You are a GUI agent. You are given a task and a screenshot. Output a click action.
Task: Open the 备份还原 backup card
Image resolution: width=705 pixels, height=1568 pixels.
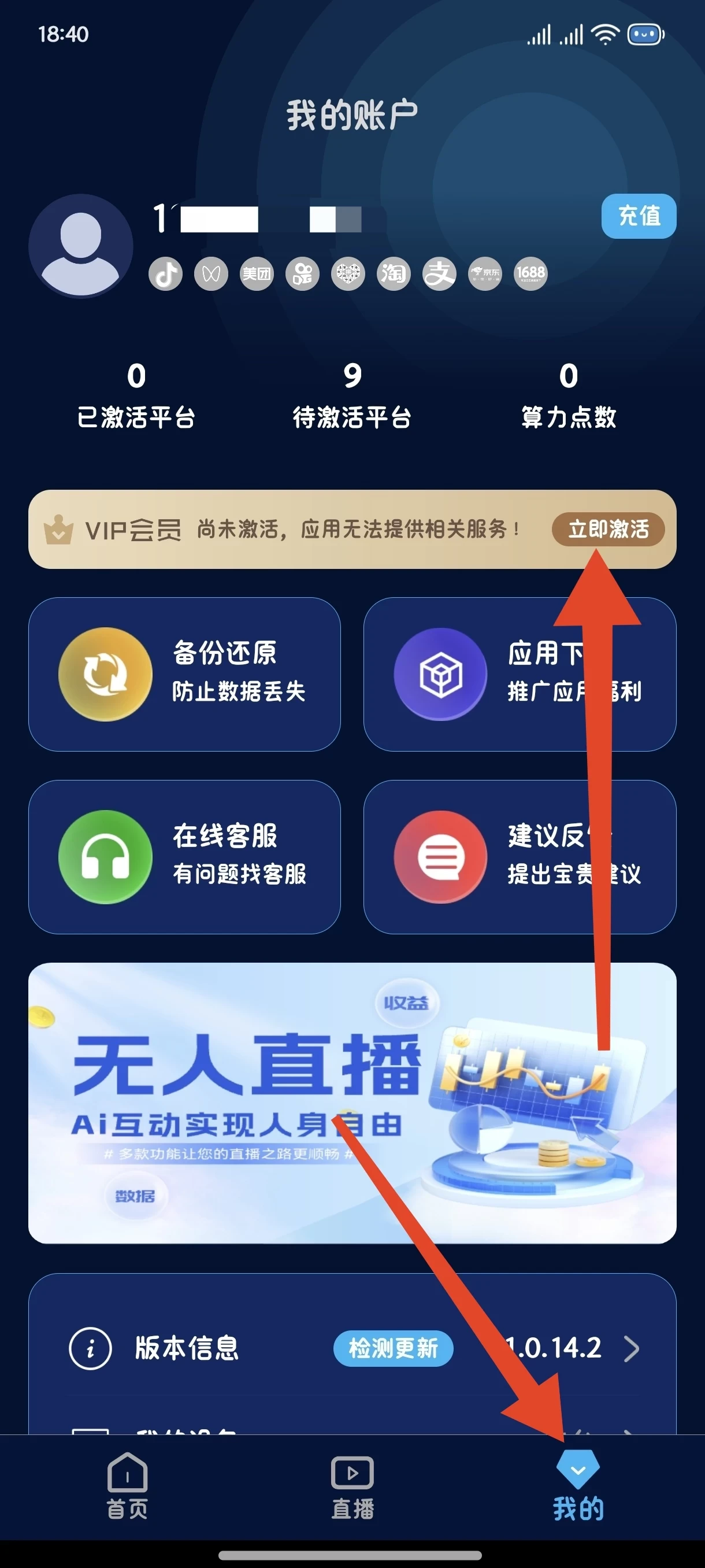click(184, 674)
